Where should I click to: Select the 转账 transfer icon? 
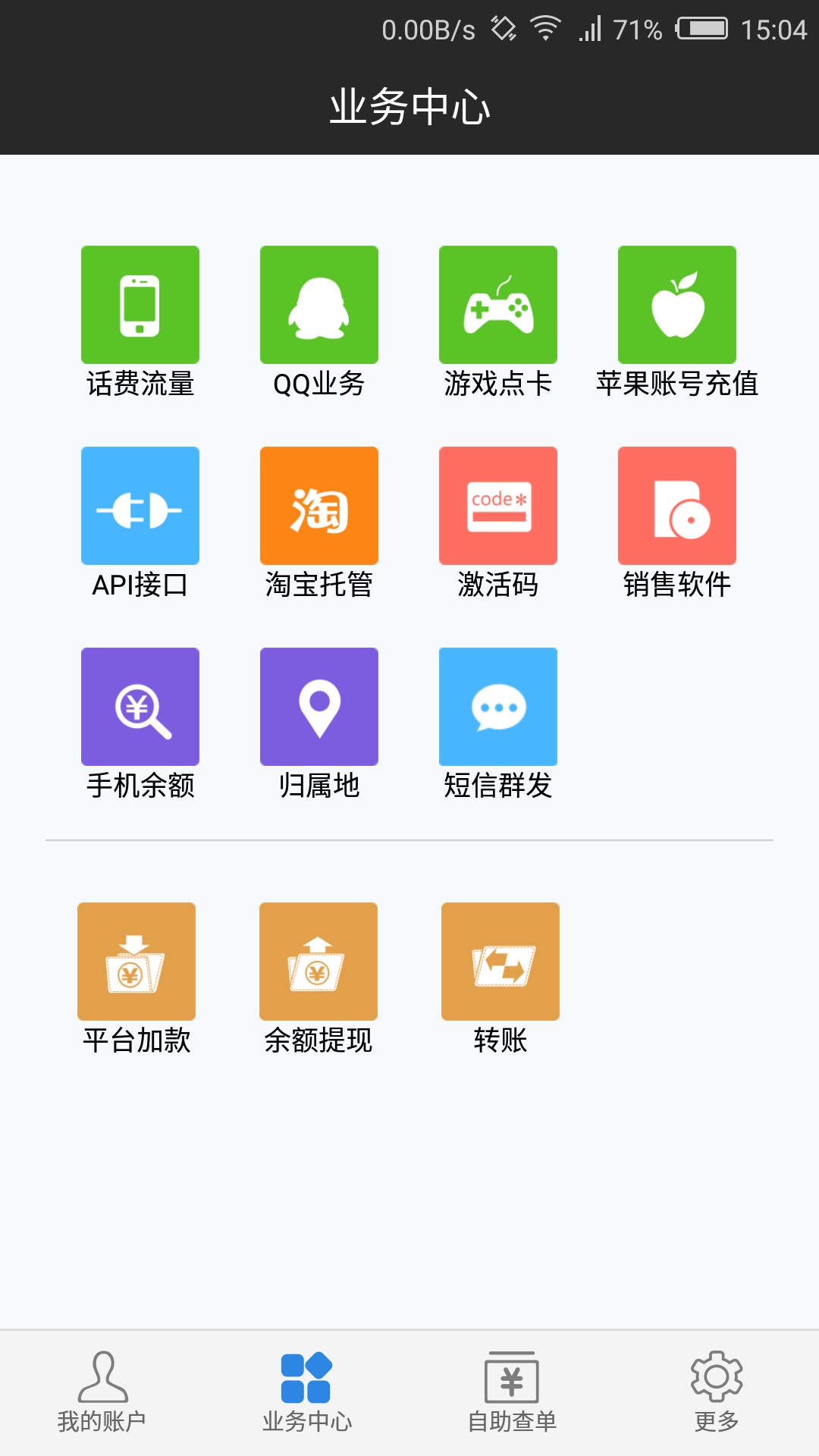pos(500,961)
